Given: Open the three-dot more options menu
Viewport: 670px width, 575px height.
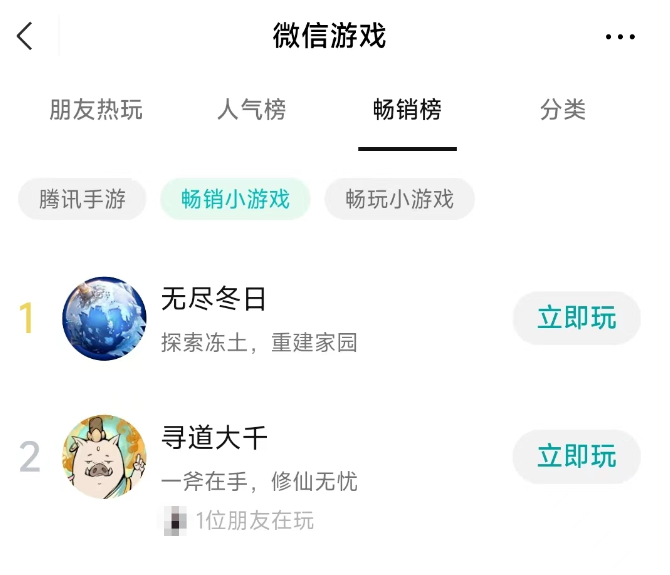Looking at the screenshot, I should click(x=620, y=37).
